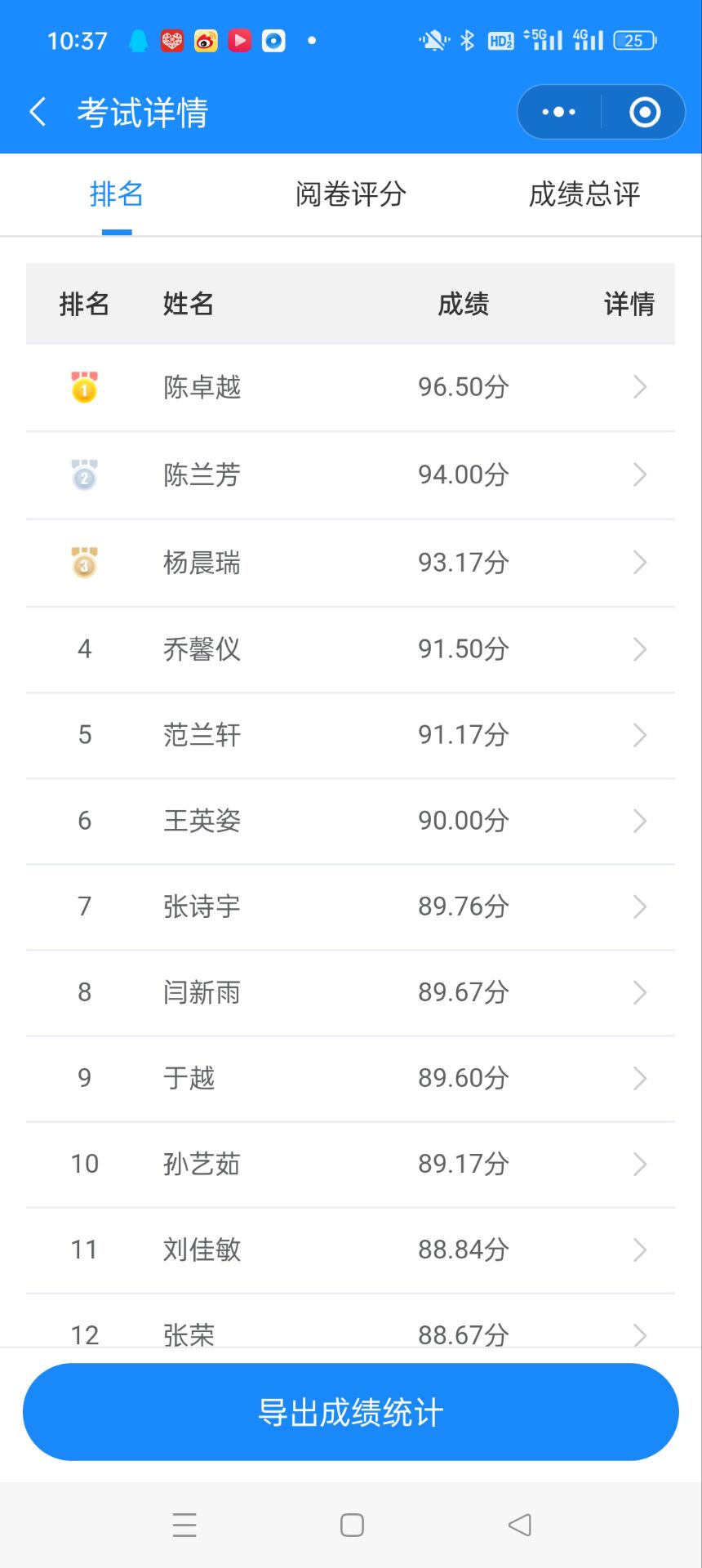The image size is (702, 1568).
Task: View the row for 王英姿
Action: click(x=639, y=821)
